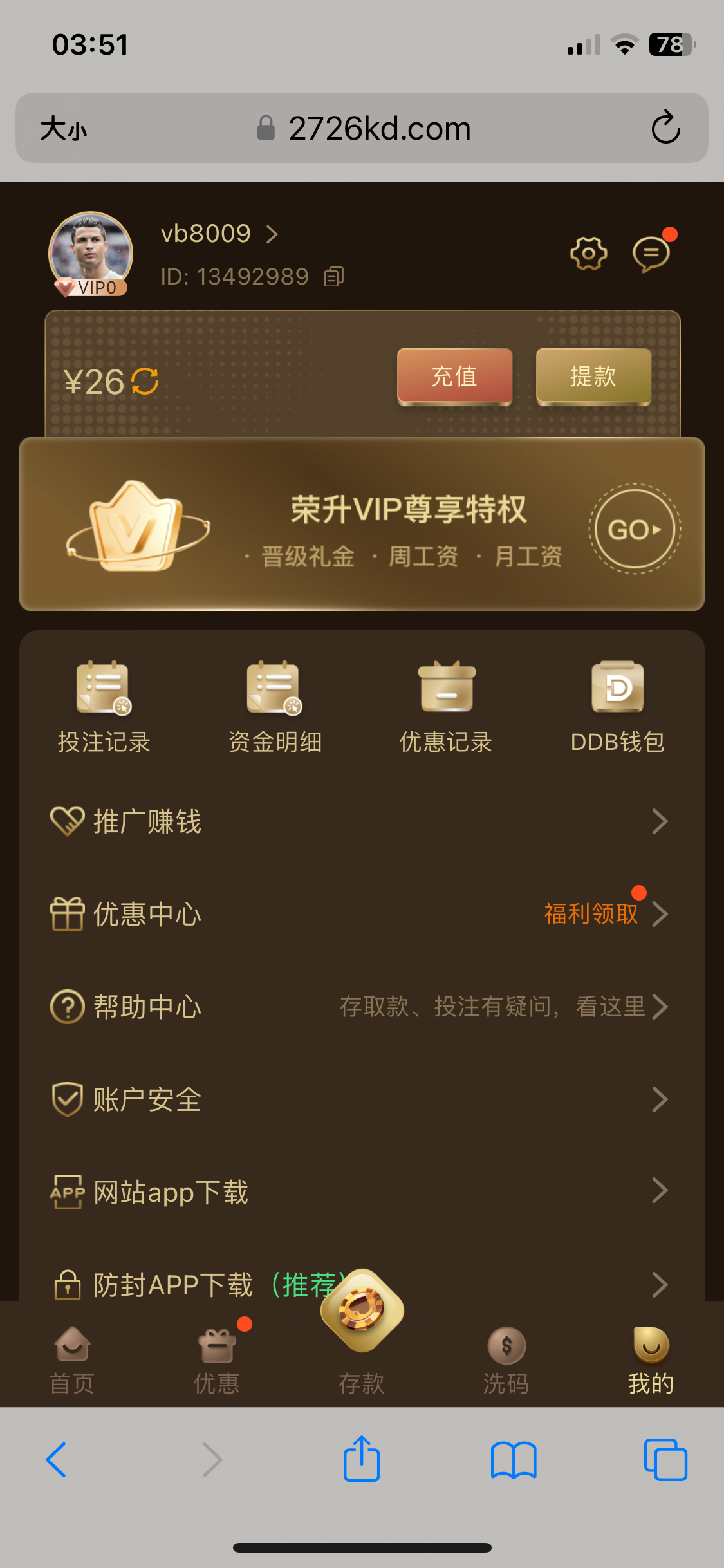The image size is (724, 1568).
Task: Open 优惠记录 promotion records
Action: (x=446, y=707)
